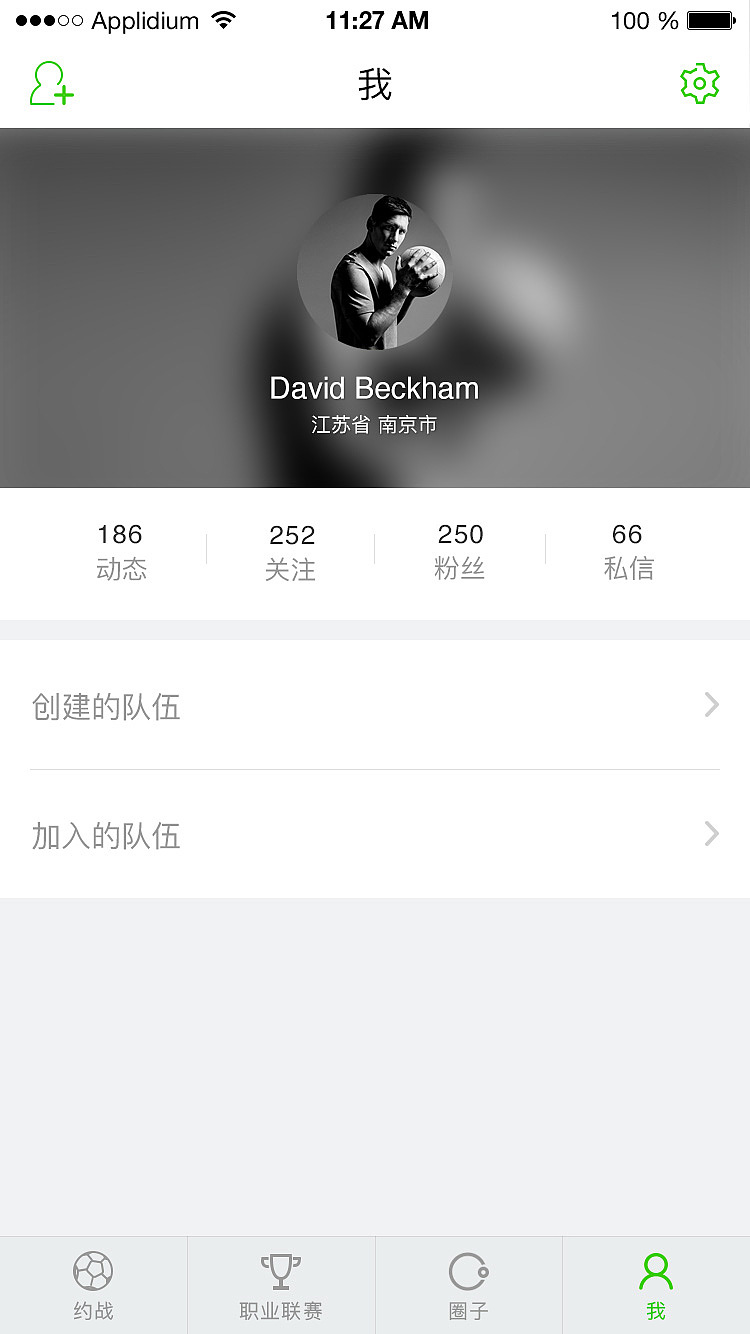Viewport: 750px width, 1334px height.
Task: Select the 圈子 tab at bottom
Action: [468, 1285]
